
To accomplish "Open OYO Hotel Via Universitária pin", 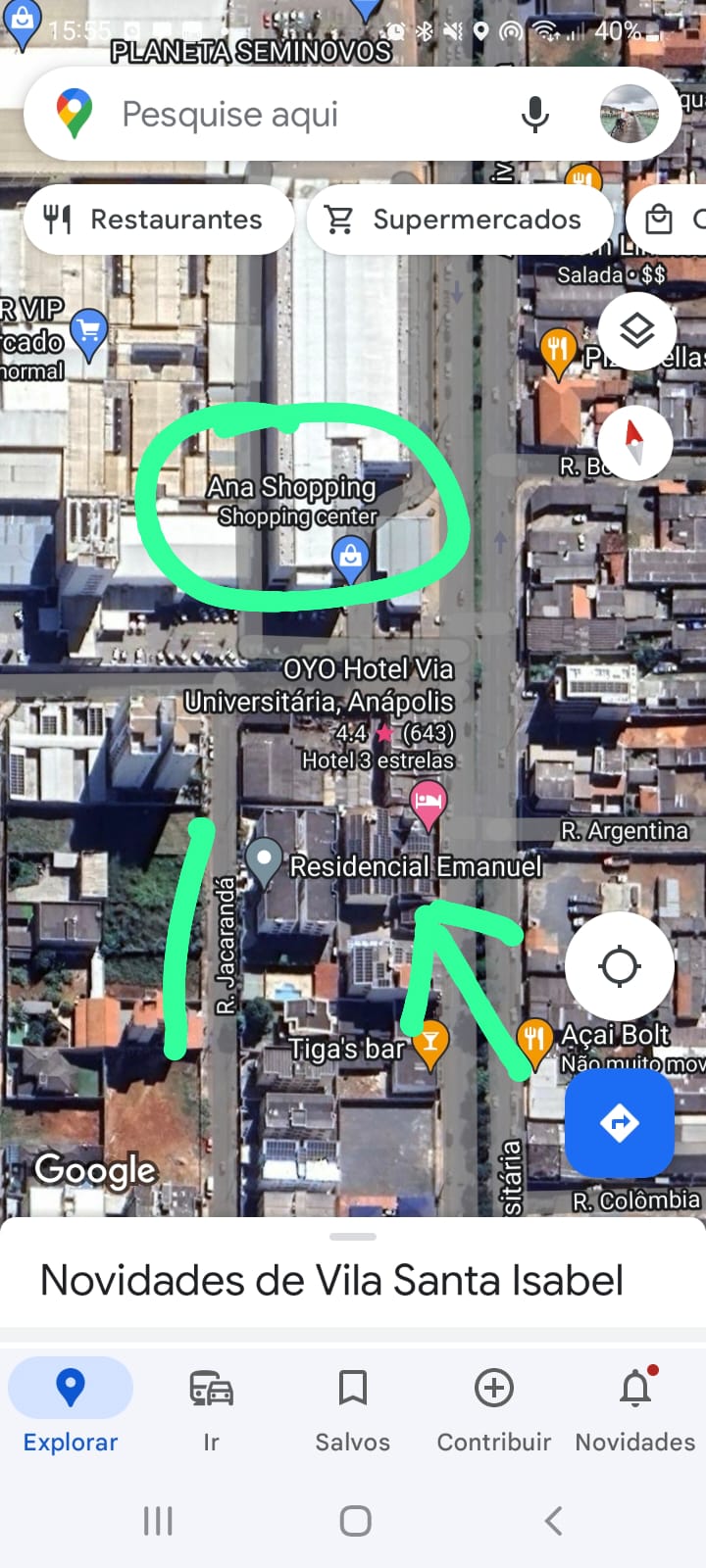I will pos(428,803).
